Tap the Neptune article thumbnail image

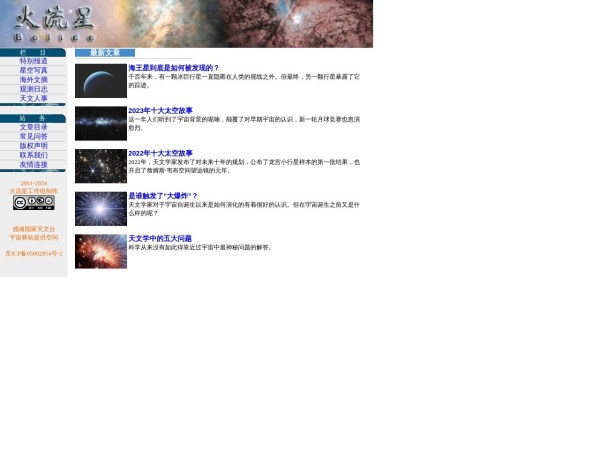click(100, 80)
